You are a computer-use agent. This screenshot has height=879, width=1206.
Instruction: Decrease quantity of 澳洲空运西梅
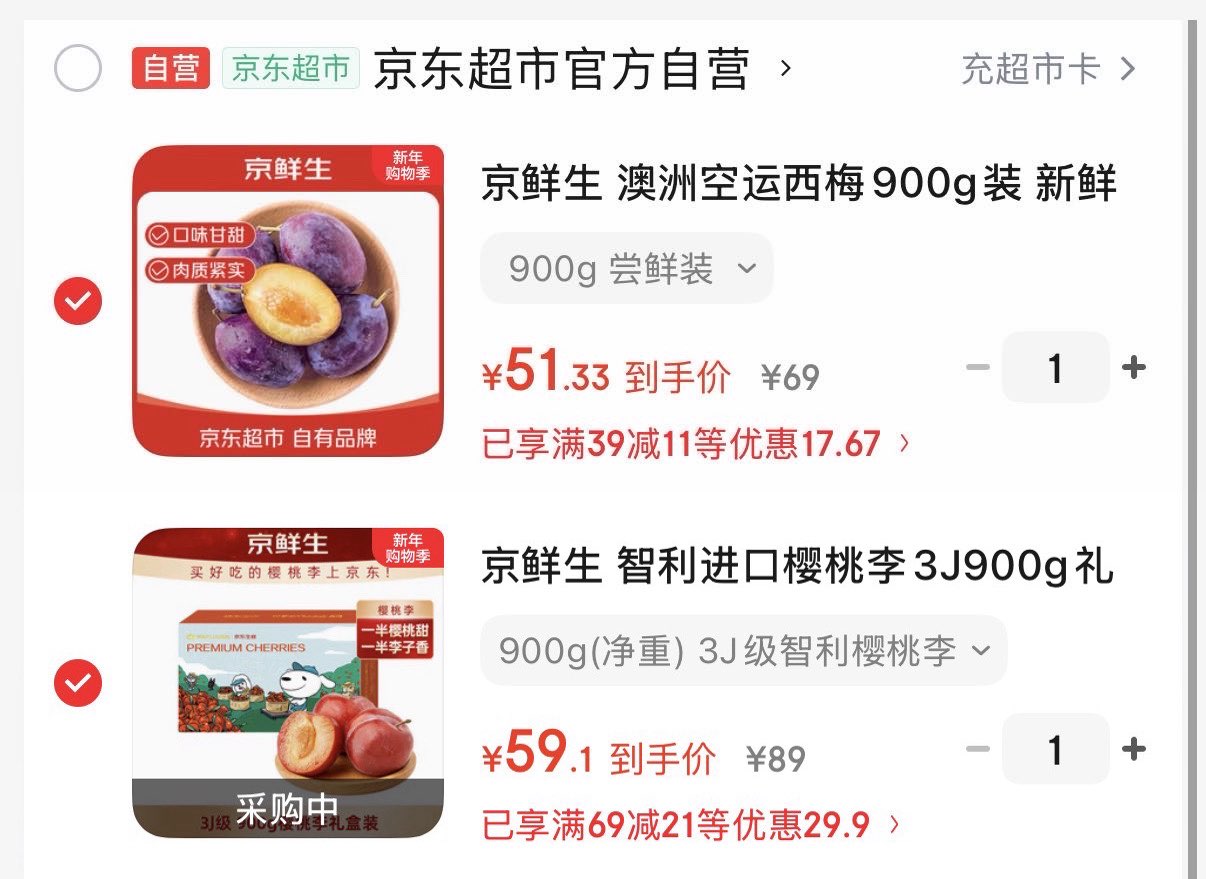pyautogui.click(x=978, y=368)
